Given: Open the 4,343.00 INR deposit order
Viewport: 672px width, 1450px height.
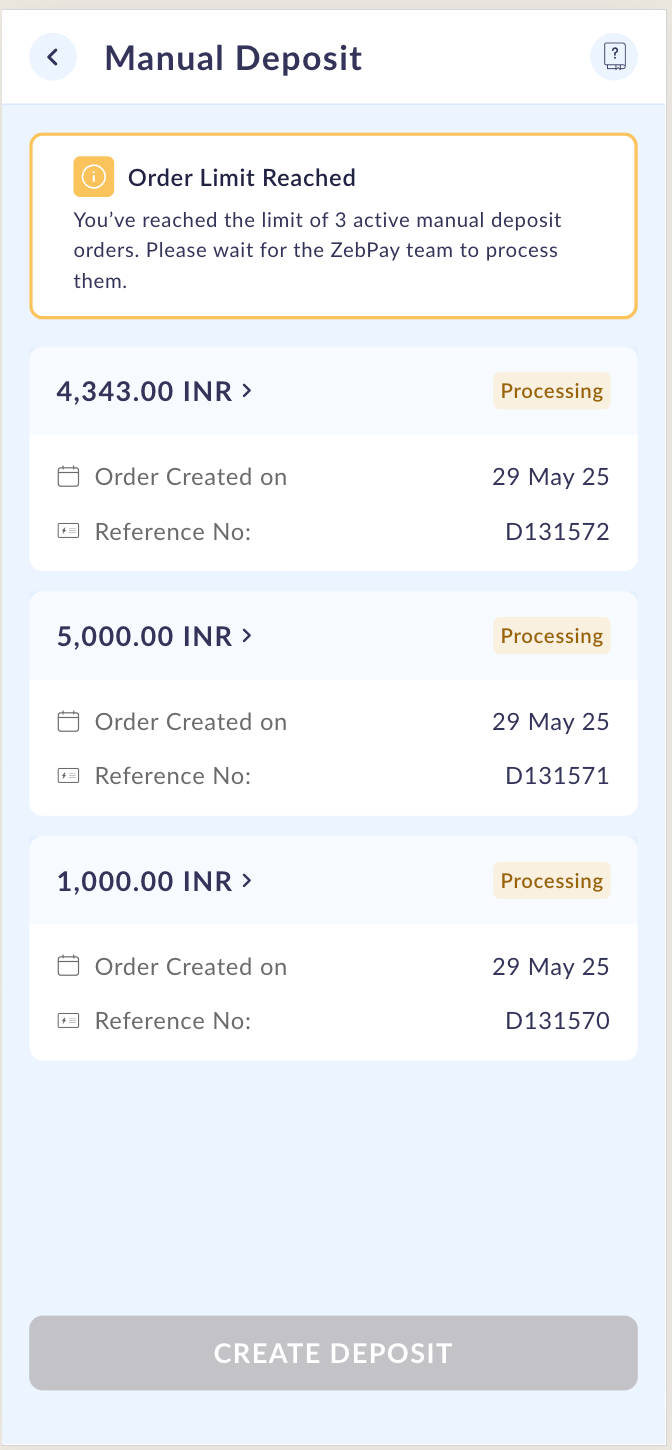Looking at the screenshot, I should click(x=155, y=391).
